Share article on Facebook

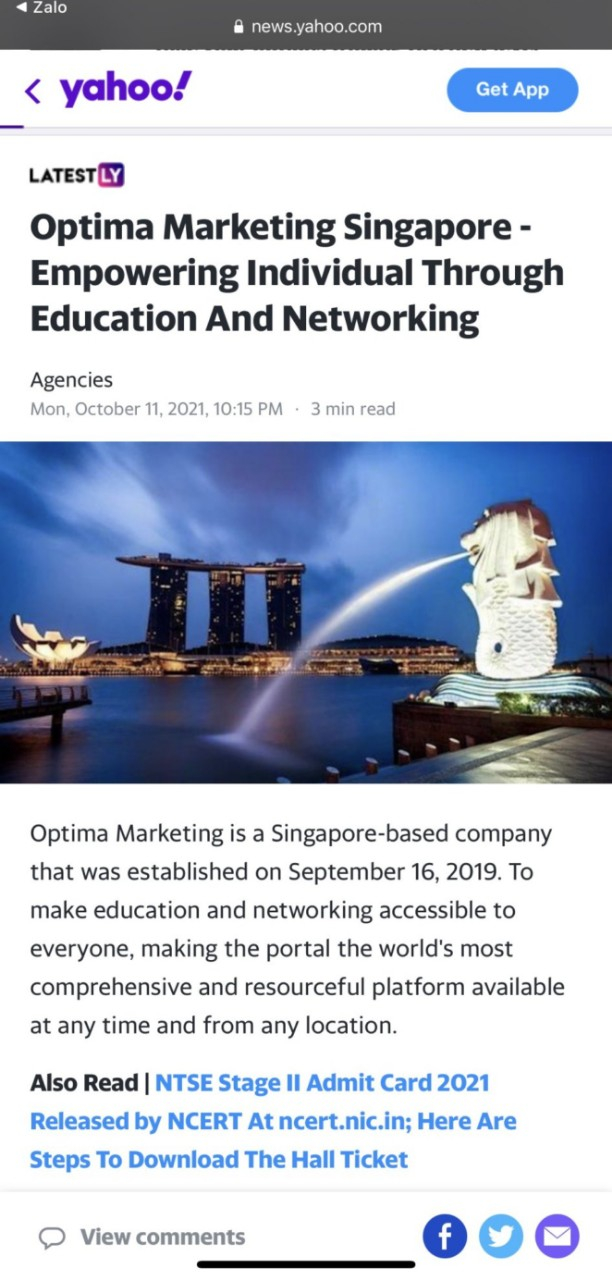click(x=445, y=1237)
